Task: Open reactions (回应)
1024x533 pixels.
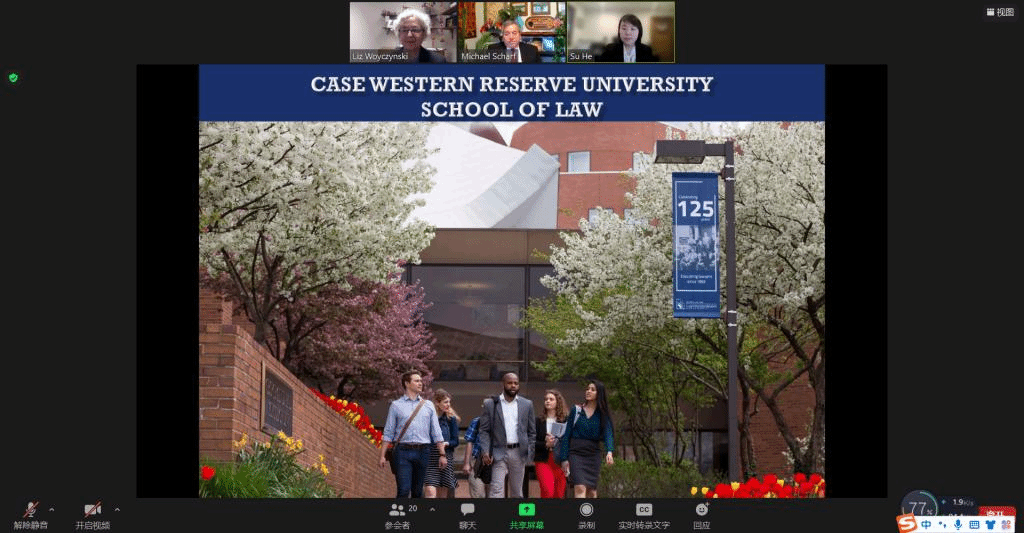Action: pyautogui.click(x=702, y=513)
